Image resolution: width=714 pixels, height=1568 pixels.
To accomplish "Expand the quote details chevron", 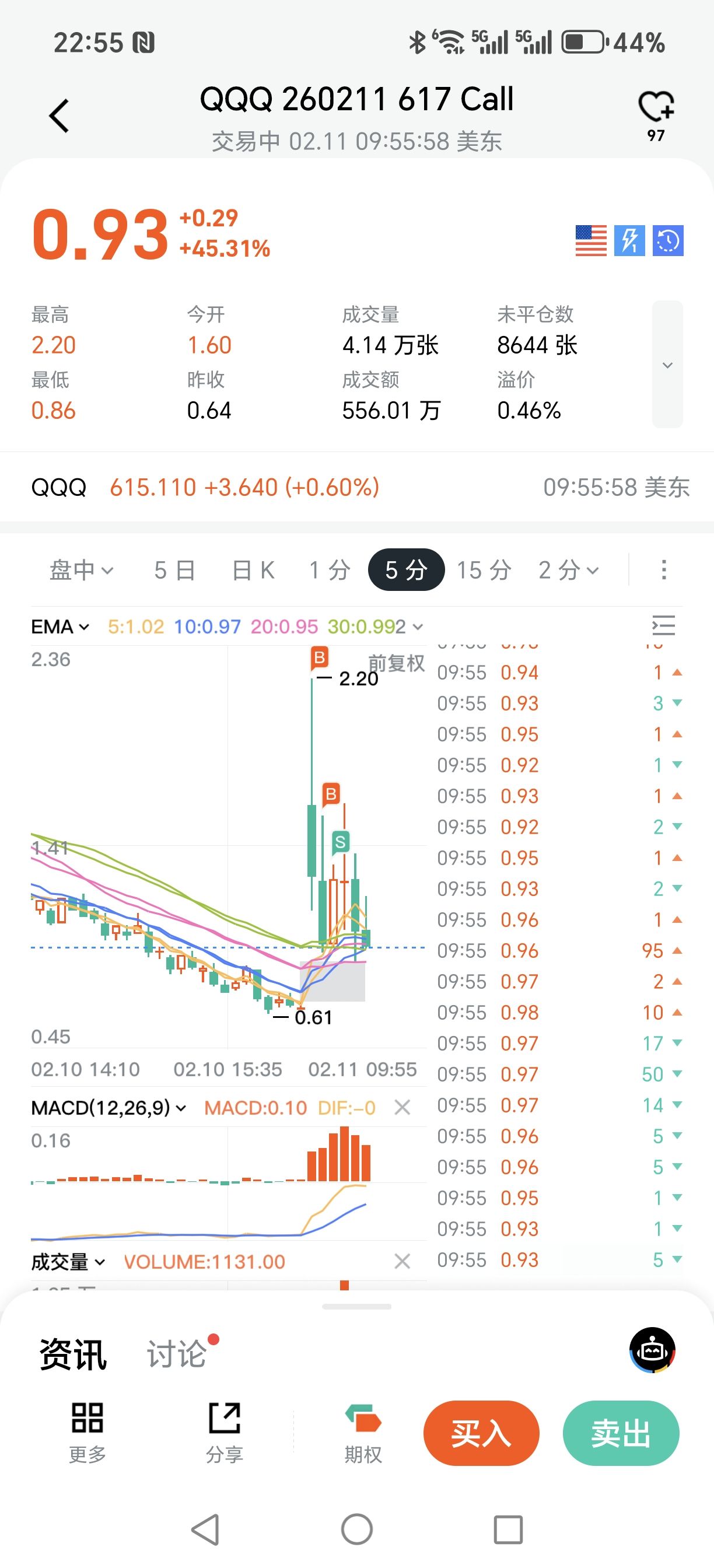I will 667,365.
